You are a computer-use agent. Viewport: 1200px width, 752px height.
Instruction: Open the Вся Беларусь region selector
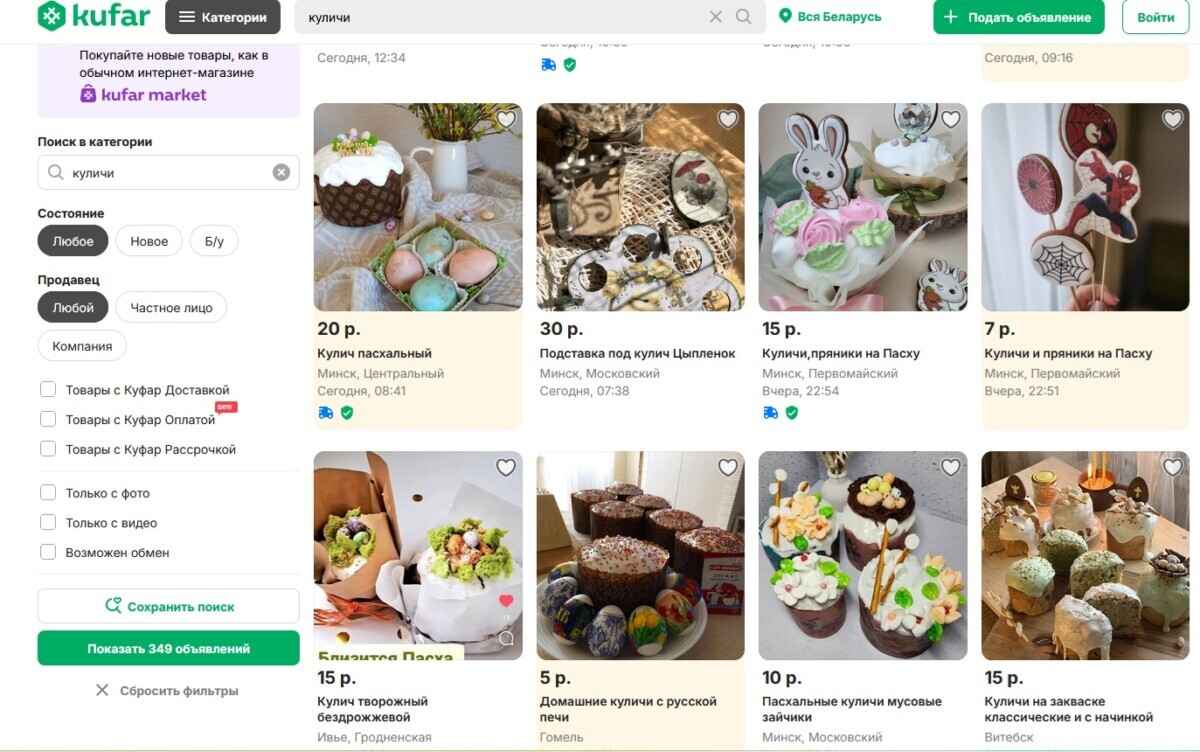coord(830,17)
